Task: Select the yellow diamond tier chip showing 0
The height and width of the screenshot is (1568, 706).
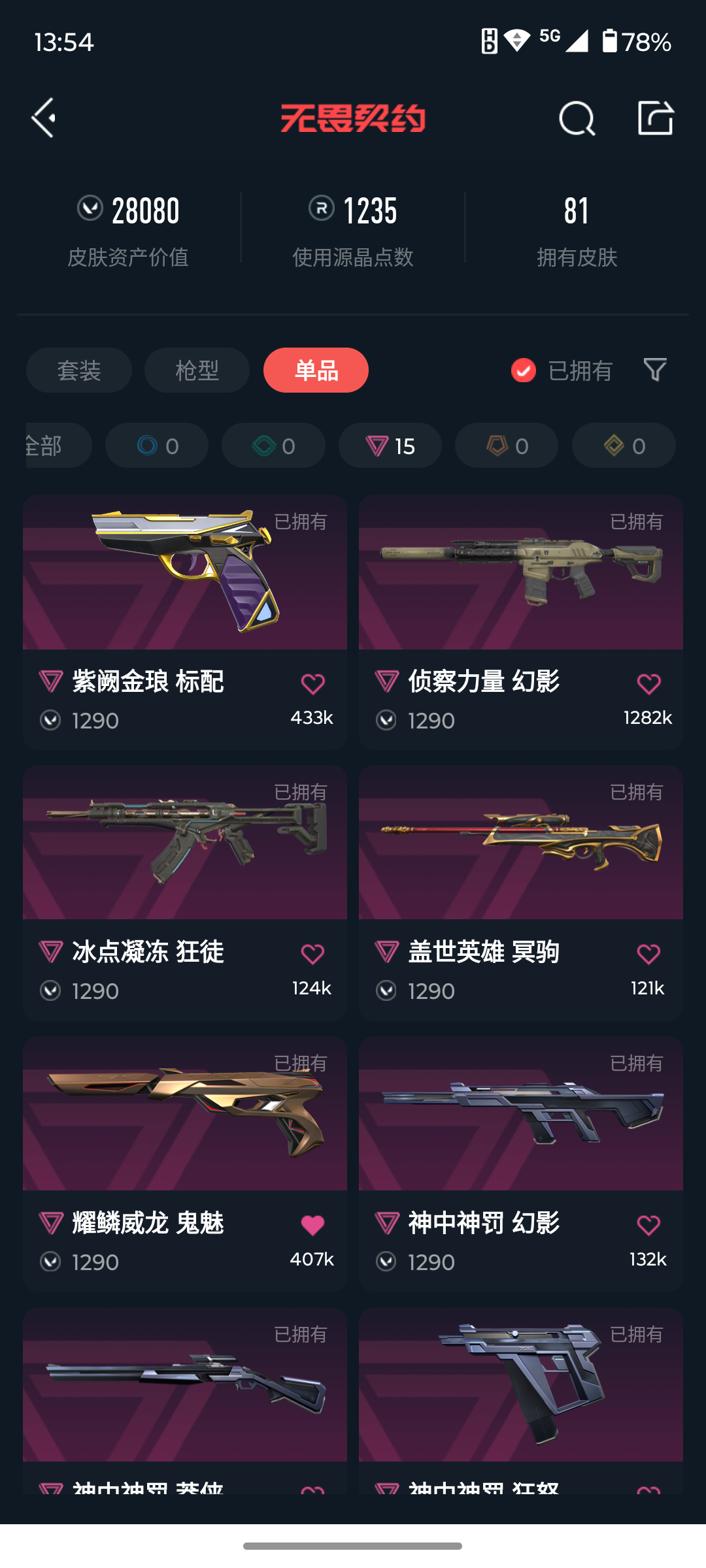Action: 624,446
